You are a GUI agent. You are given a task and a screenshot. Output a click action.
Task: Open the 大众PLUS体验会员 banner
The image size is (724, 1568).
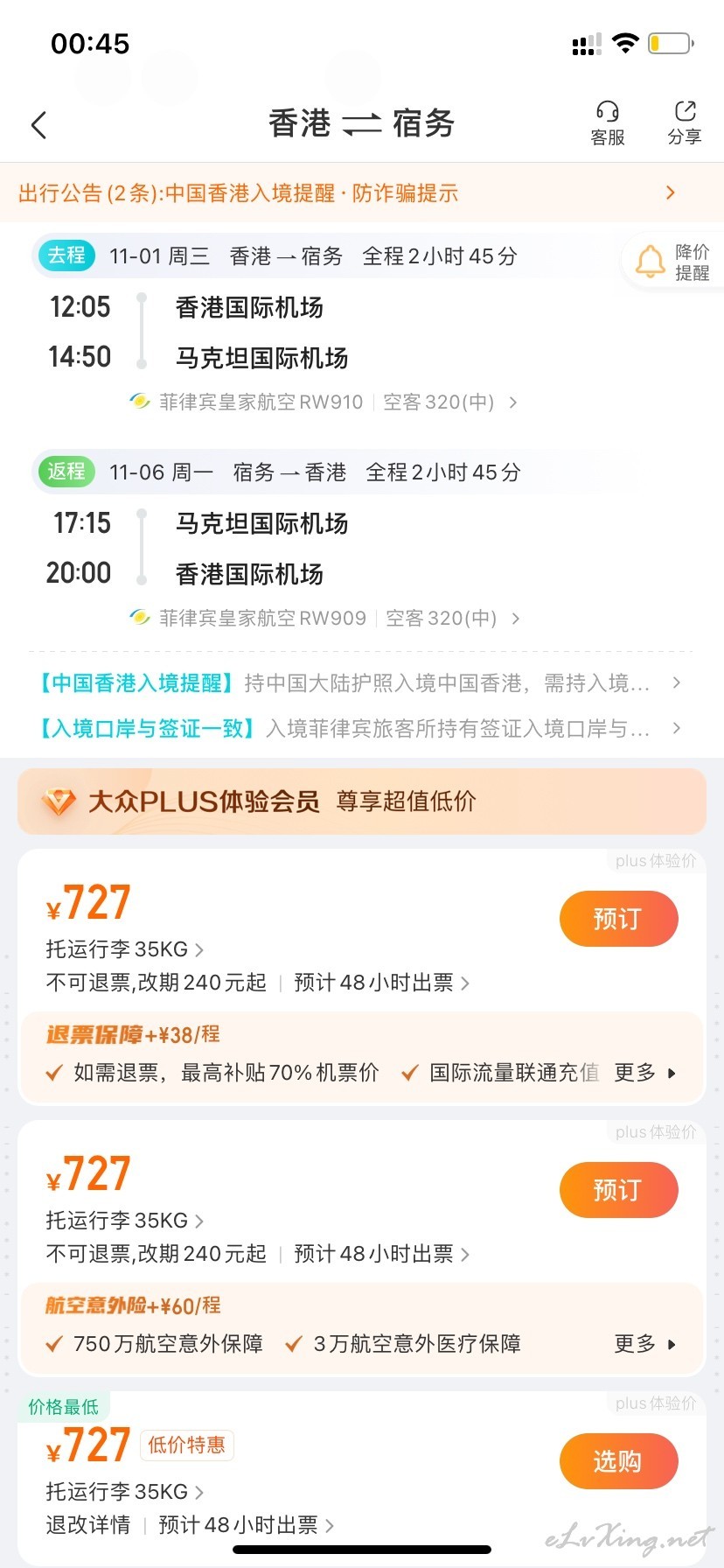click(362, 801)
